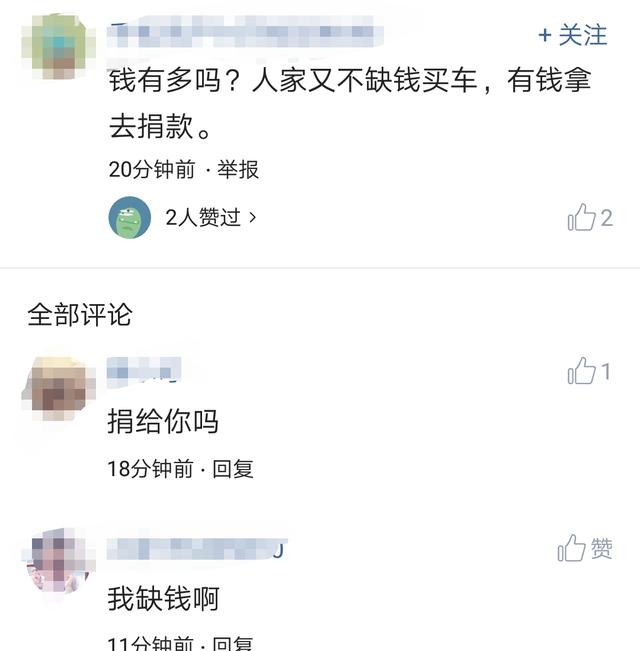This screenshot has height=651, width=640.
Task: Follow the commenter via 关注 button
Action: 572,35
